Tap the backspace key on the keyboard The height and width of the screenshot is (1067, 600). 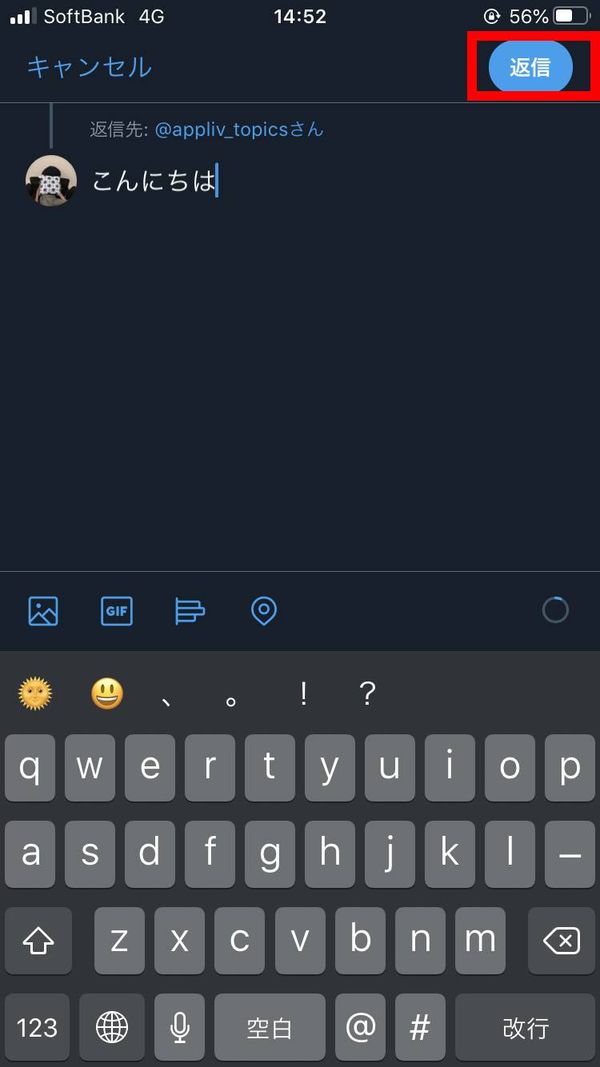coord(562,940)
